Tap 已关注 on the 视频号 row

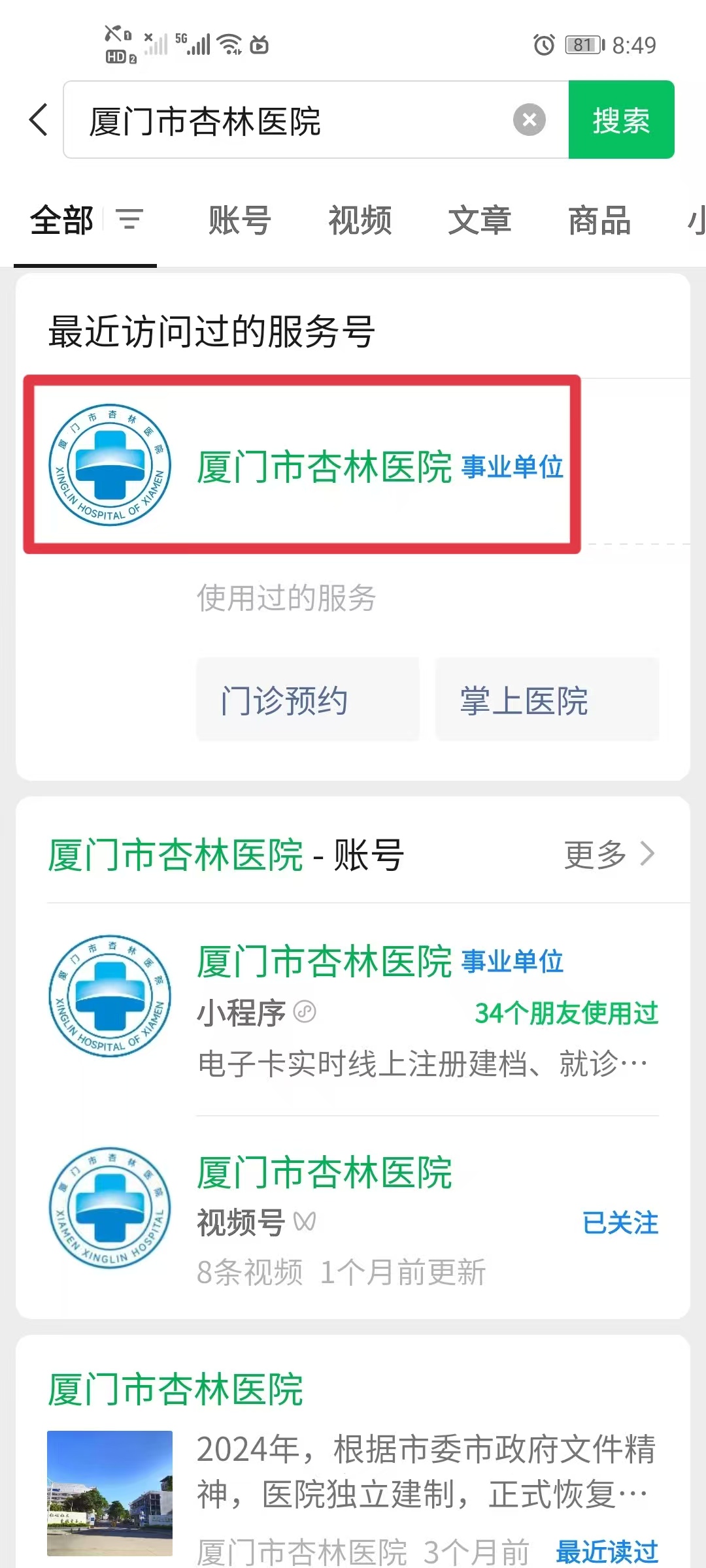[x=620, y=1223]
